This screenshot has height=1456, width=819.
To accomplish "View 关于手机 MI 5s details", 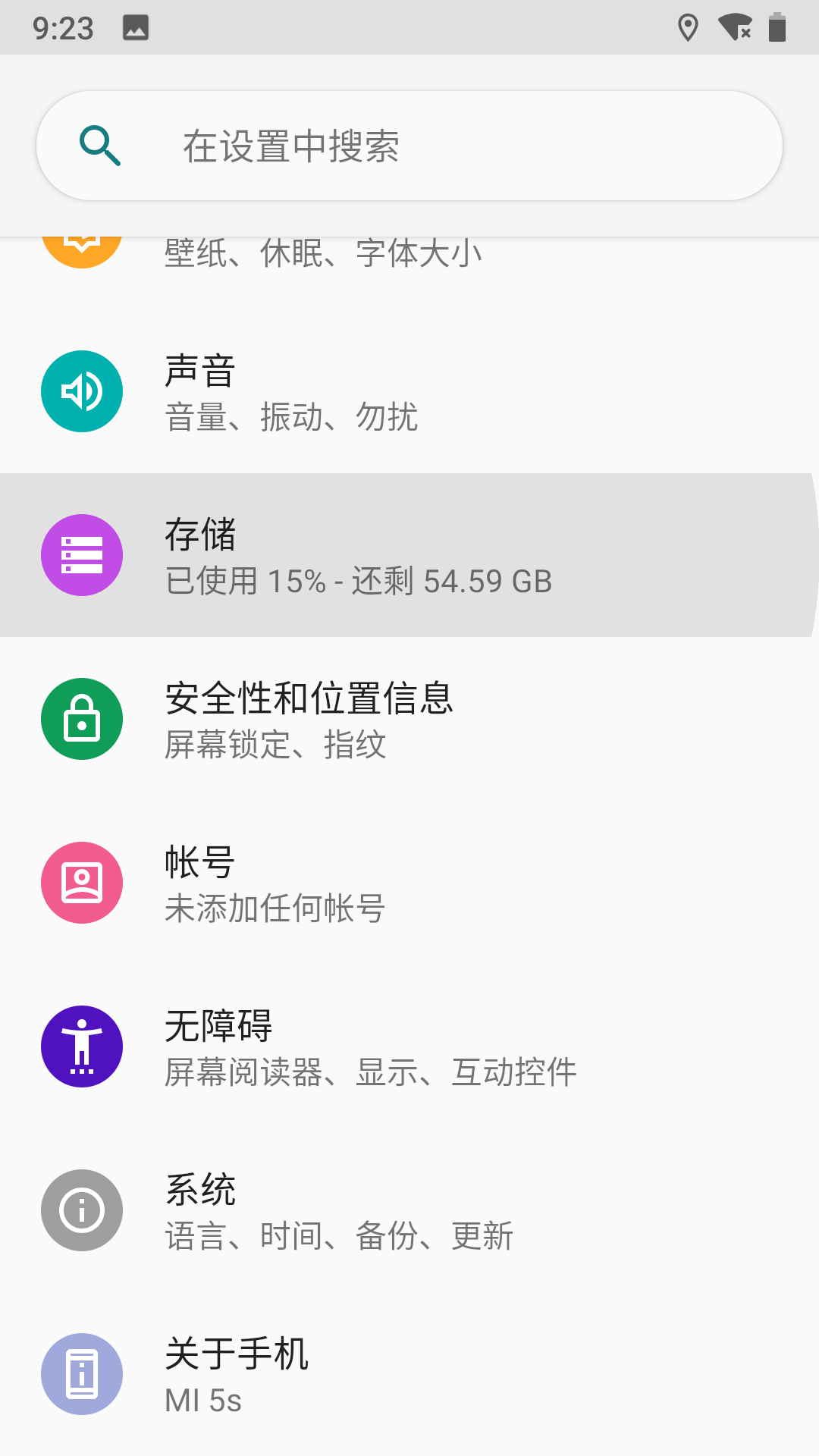I will click(409, 1374).
